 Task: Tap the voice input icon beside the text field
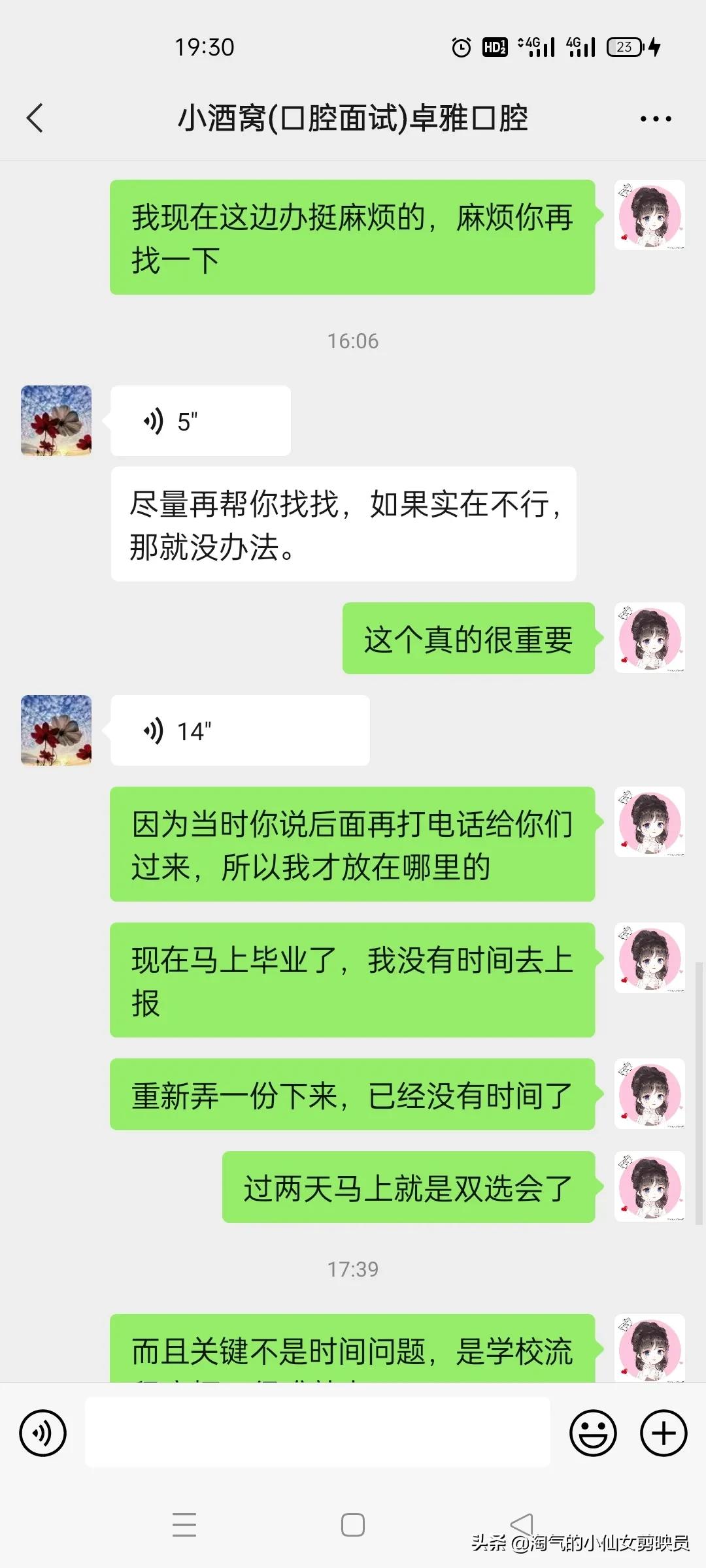coord(43,1432)
